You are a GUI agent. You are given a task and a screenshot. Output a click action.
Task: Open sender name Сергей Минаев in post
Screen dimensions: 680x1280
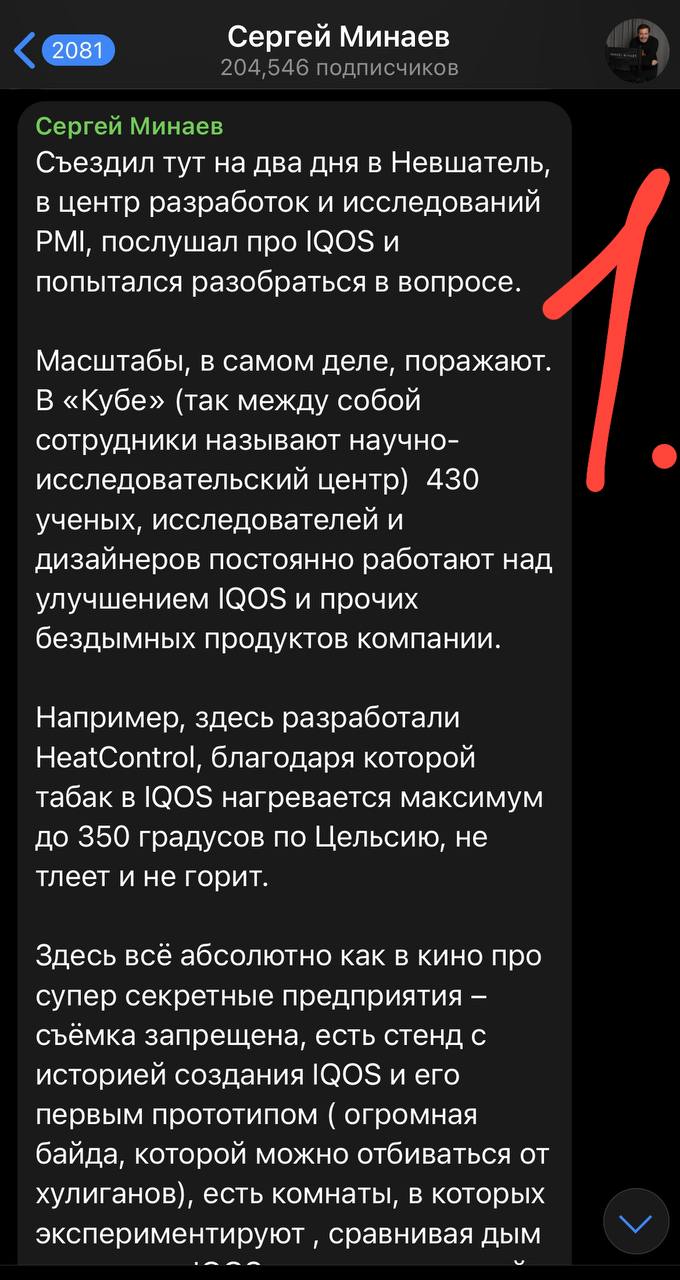pos(129,126)
